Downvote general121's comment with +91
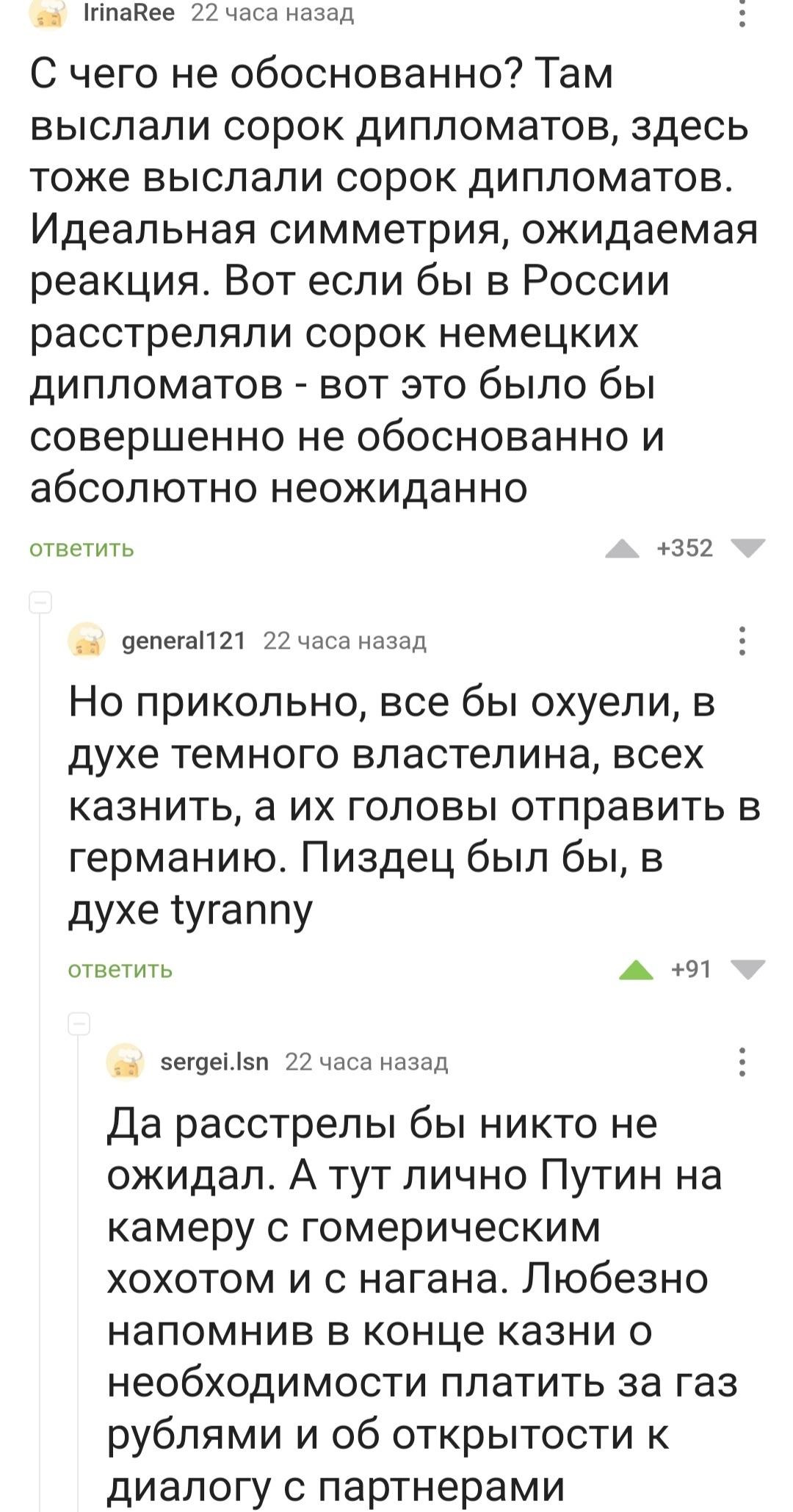The width and height of the screenshot is (793, 1512). [748, 970]
